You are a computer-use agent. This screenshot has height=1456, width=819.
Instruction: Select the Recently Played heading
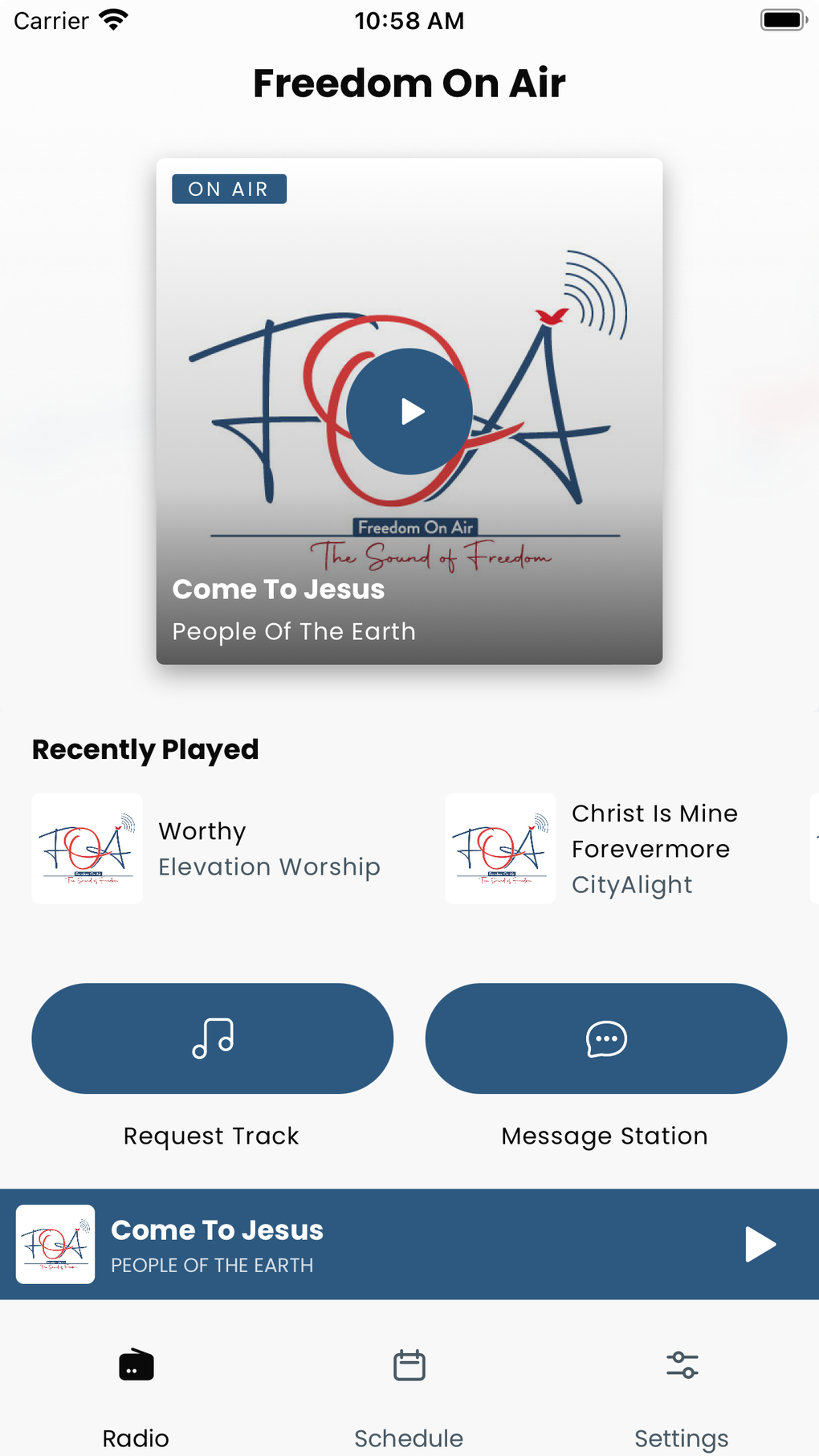(x=145, y=748)
